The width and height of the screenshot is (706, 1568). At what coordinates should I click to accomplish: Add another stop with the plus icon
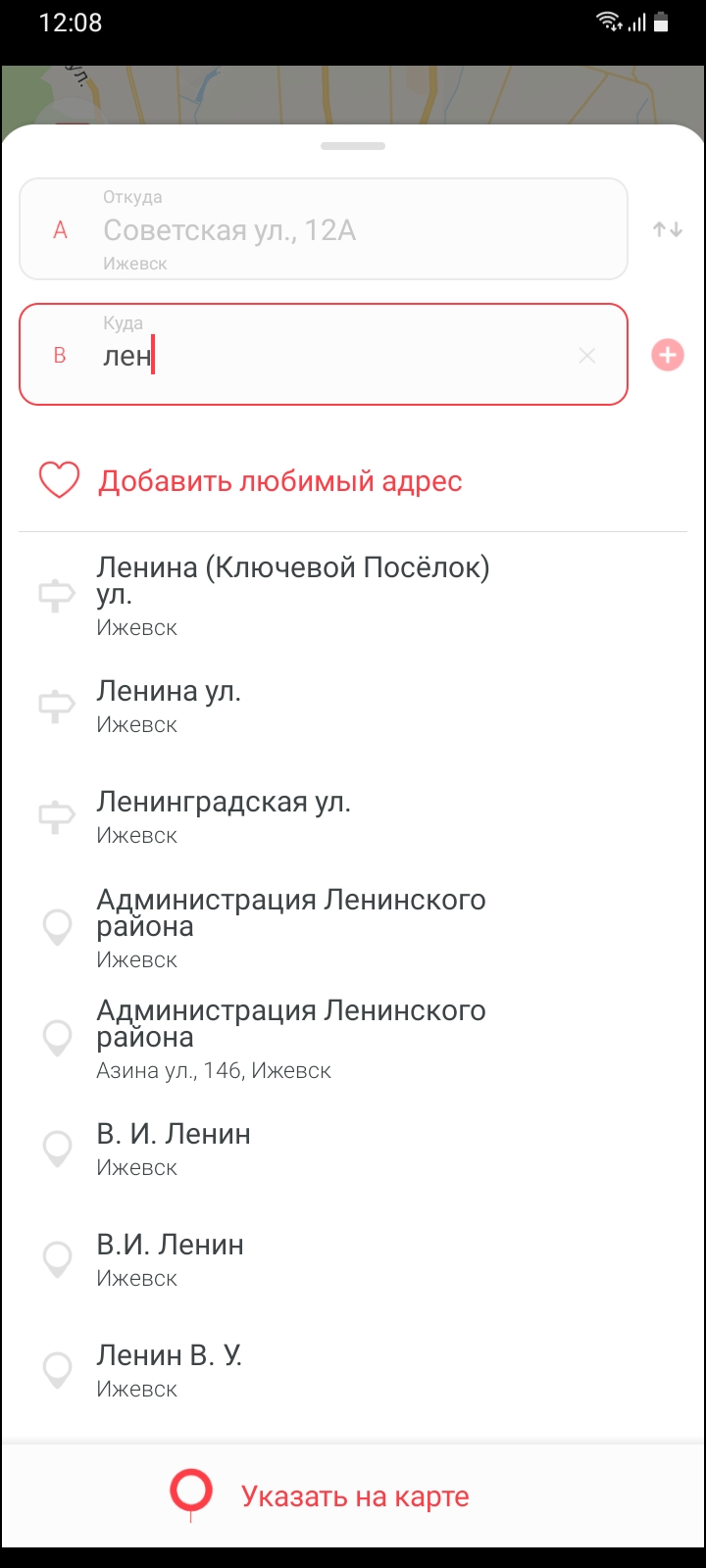pos(668,355)
